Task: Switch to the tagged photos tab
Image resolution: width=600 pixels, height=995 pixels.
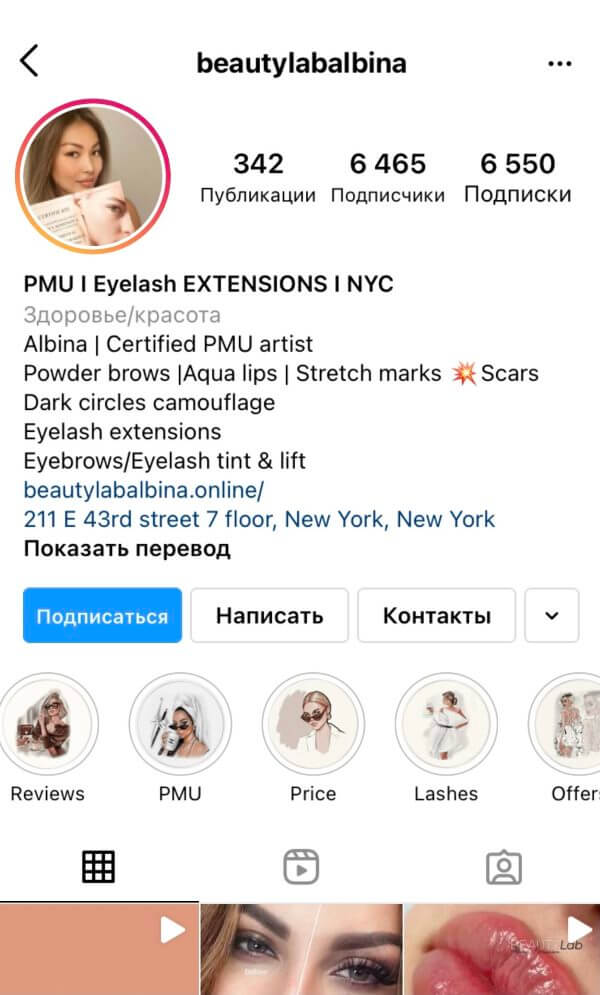Action: coord(503,866)
